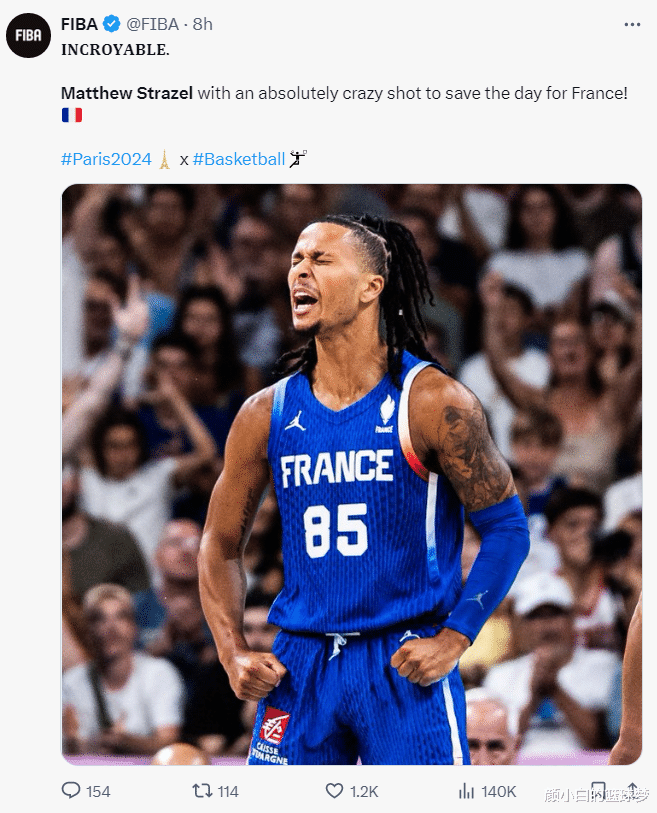Like the FIBA post
This screenshot has height=813, width=657.
tap(335, 791)
